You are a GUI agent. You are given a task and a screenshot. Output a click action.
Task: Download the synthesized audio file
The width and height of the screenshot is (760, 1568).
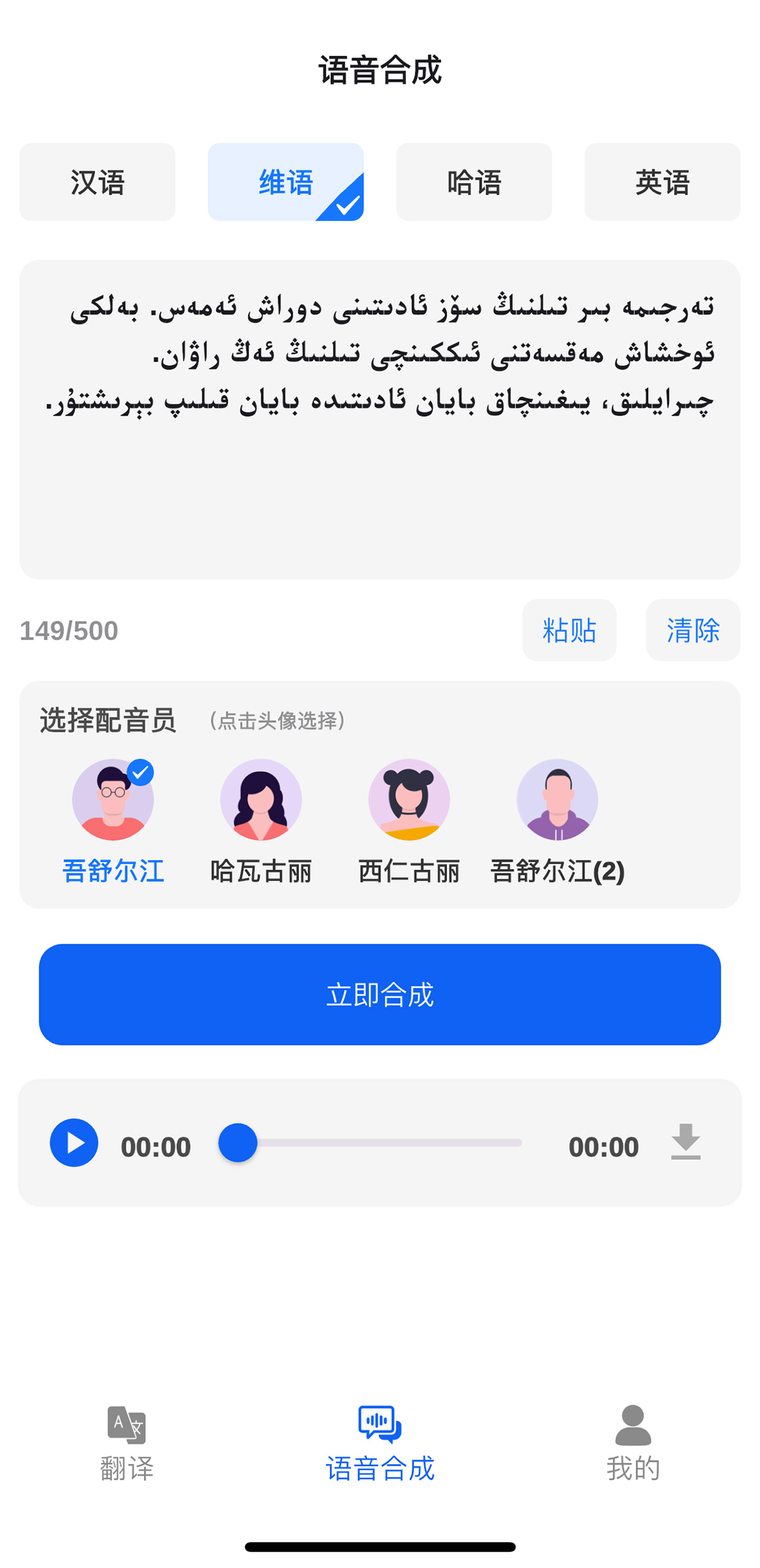[x=686, y=1142]
